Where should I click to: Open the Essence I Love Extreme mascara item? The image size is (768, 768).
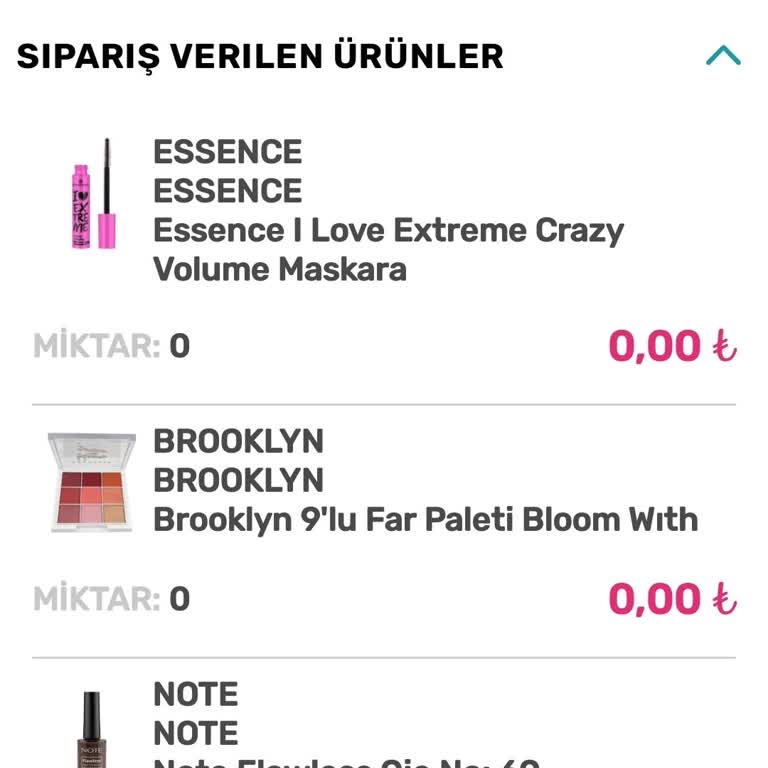point(388,230)
